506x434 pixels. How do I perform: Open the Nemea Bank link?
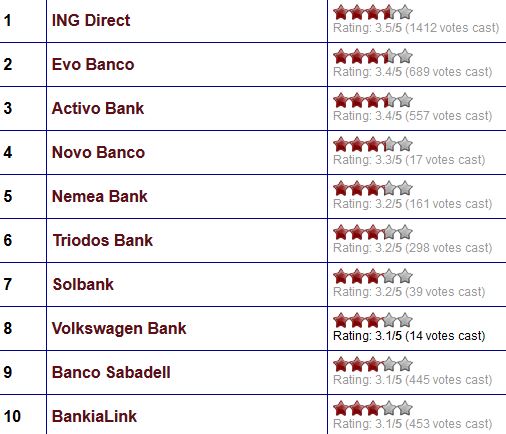click(100, 196)
